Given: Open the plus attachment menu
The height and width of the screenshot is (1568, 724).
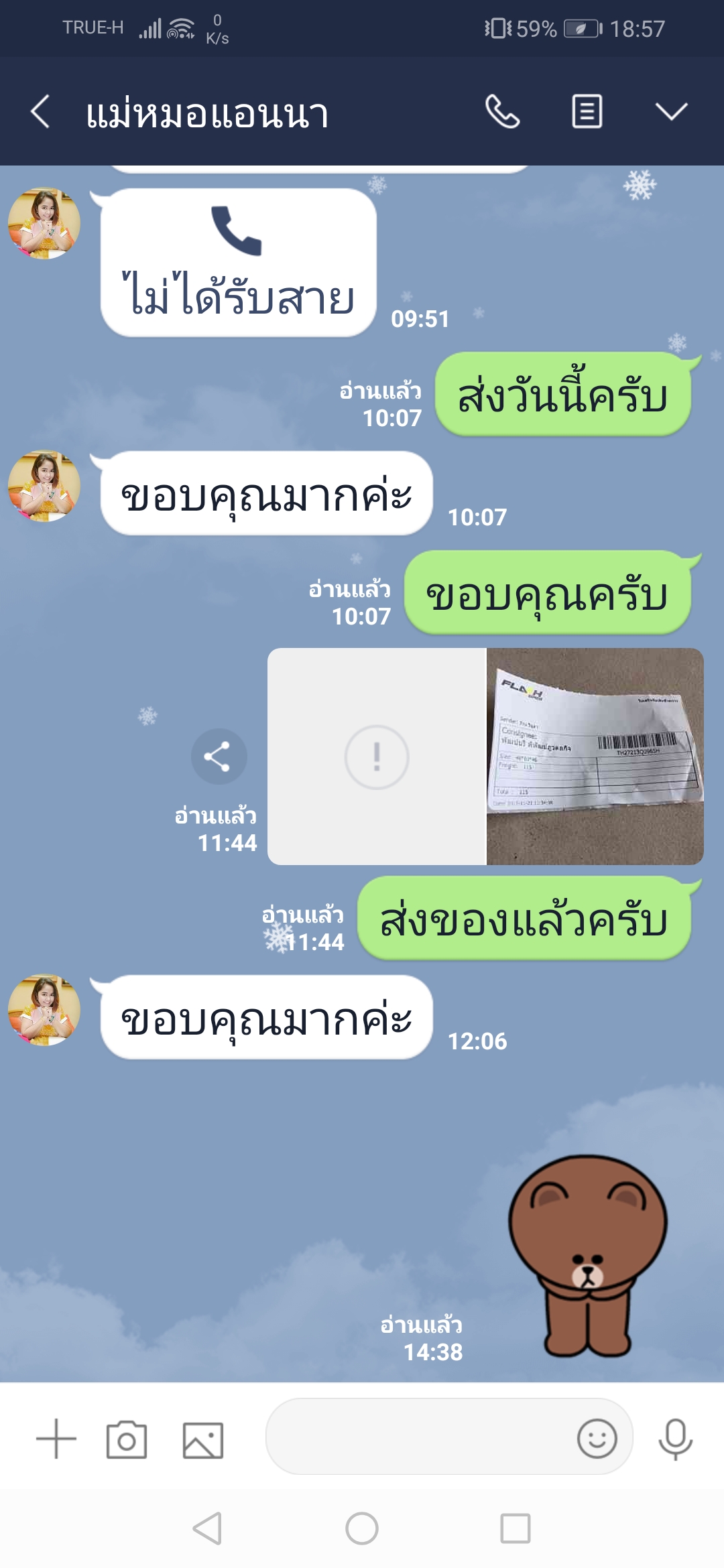Looking at the screenshot, I should (x=56, y=1439).
